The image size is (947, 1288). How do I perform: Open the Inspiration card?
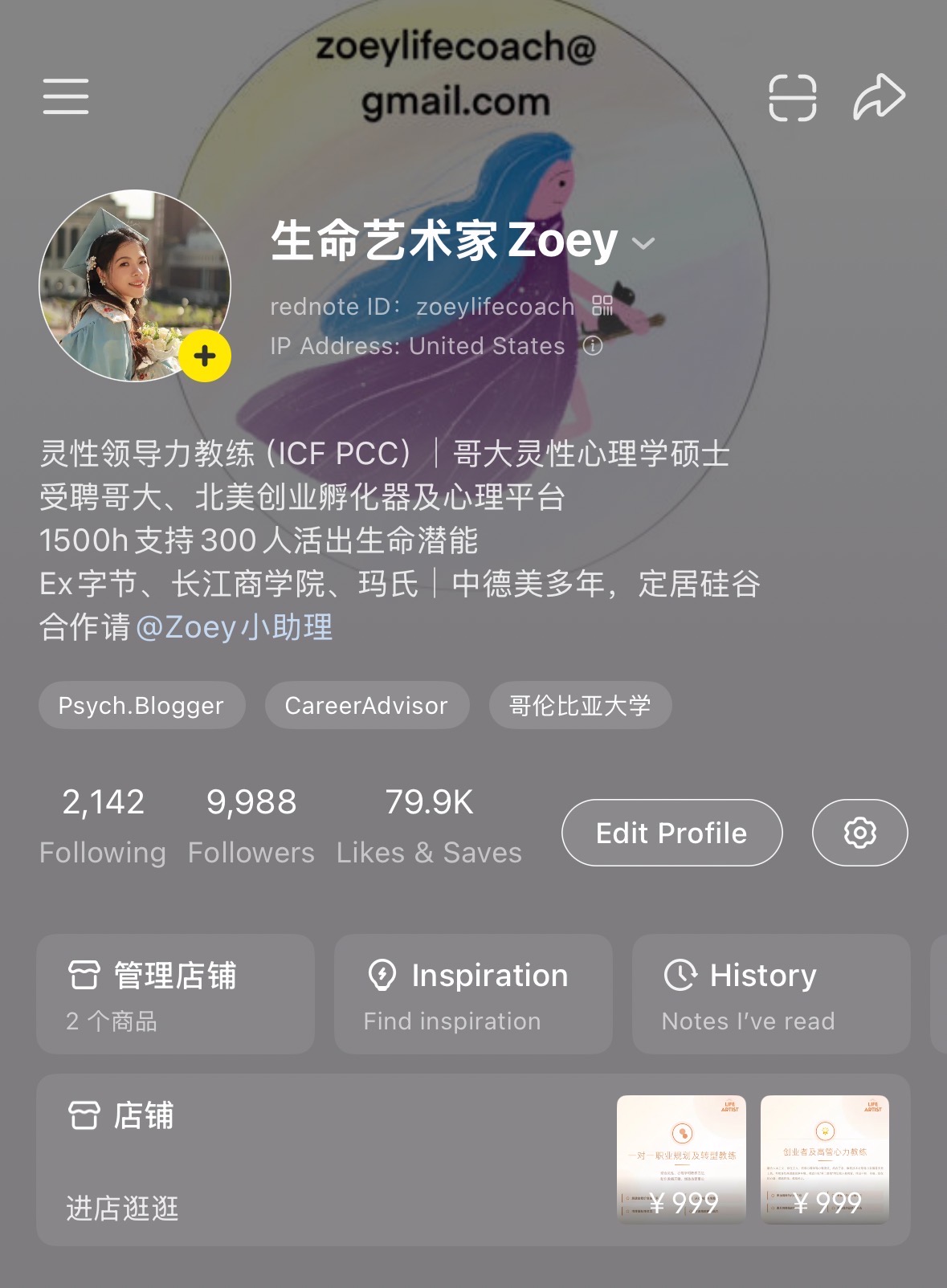(473, 994)
